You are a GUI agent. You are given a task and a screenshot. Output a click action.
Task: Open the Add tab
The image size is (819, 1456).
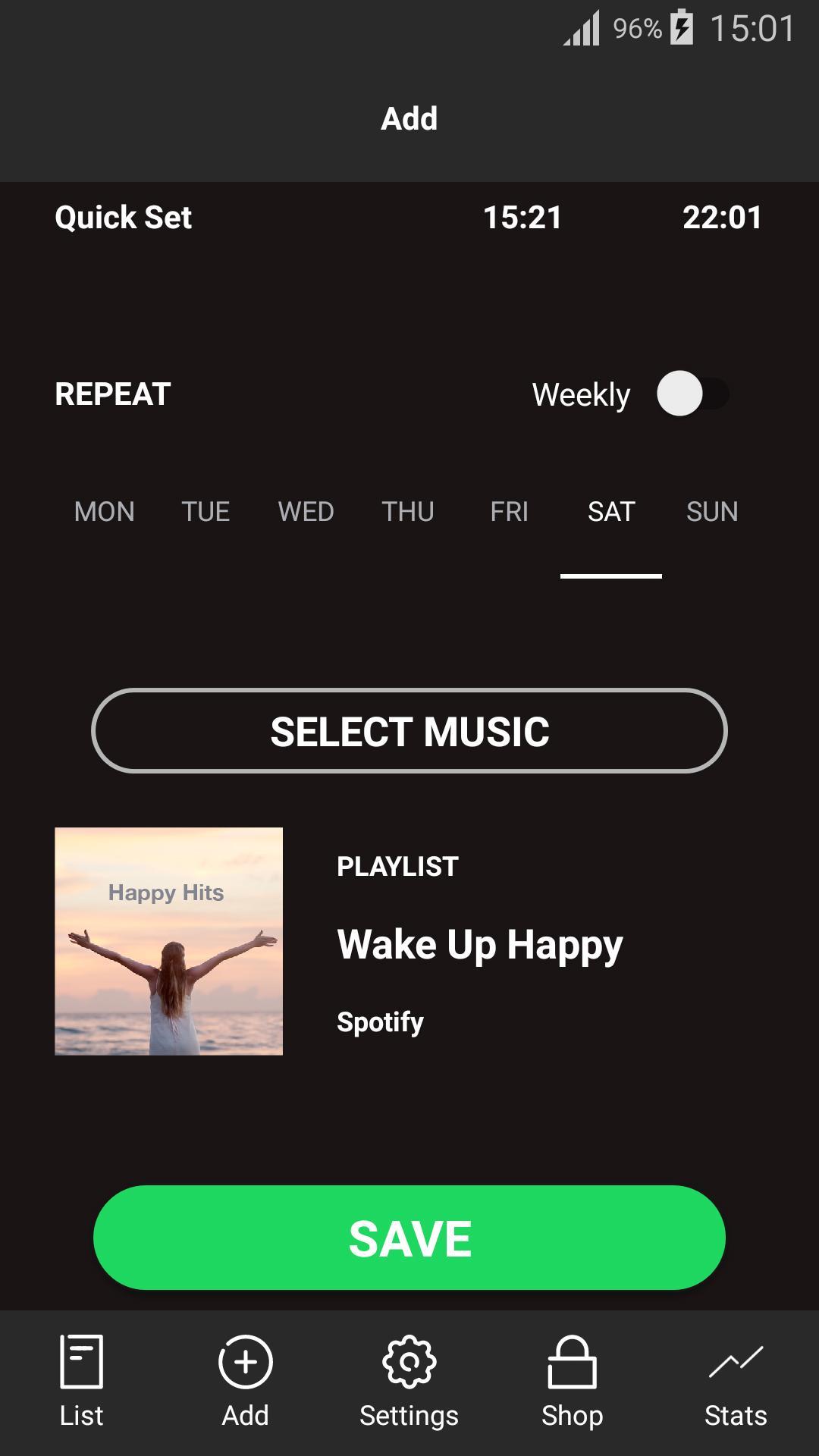coord(245,1382)
